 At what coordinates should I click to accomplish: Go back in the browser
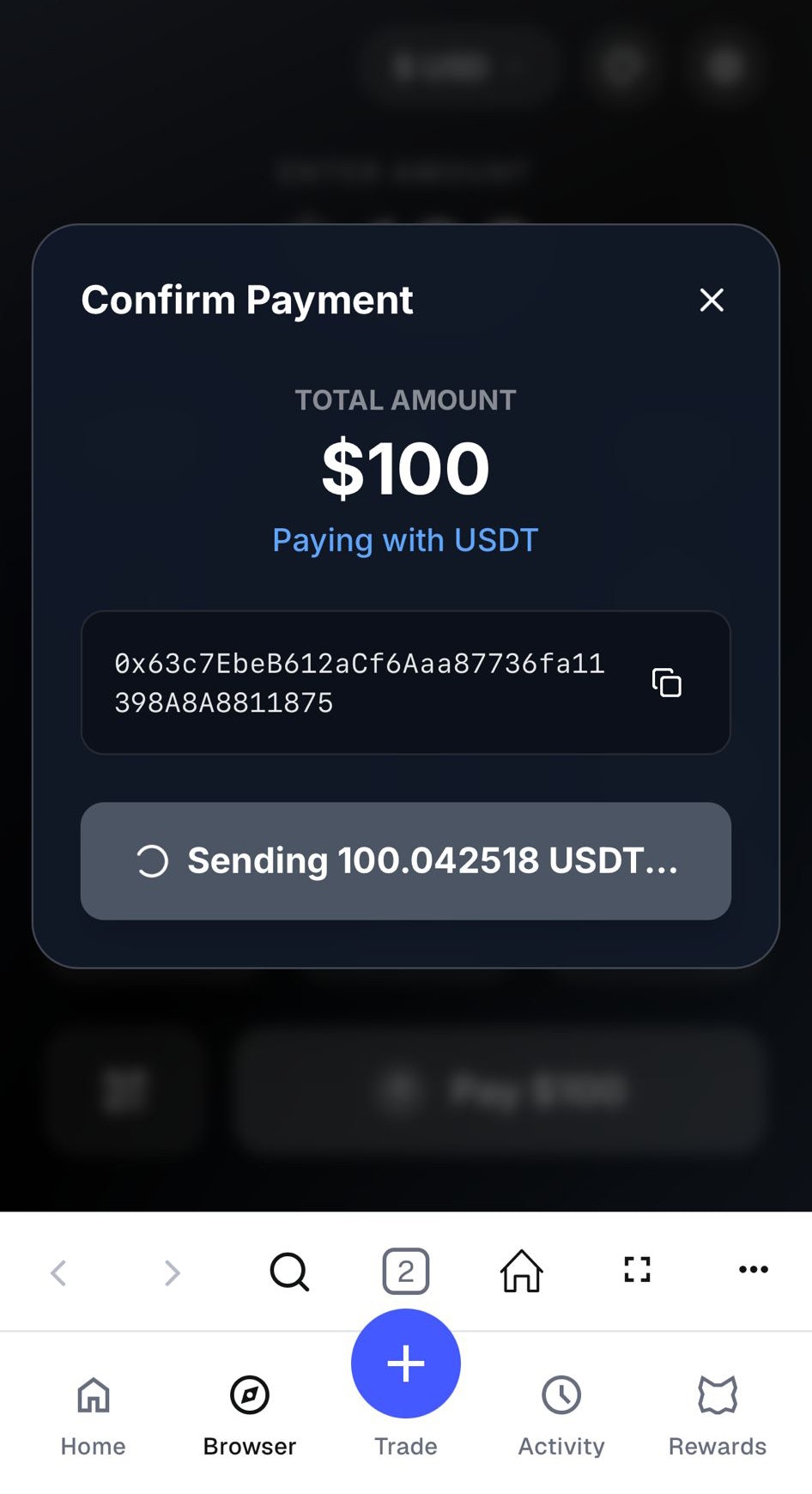click(58, 1272)
